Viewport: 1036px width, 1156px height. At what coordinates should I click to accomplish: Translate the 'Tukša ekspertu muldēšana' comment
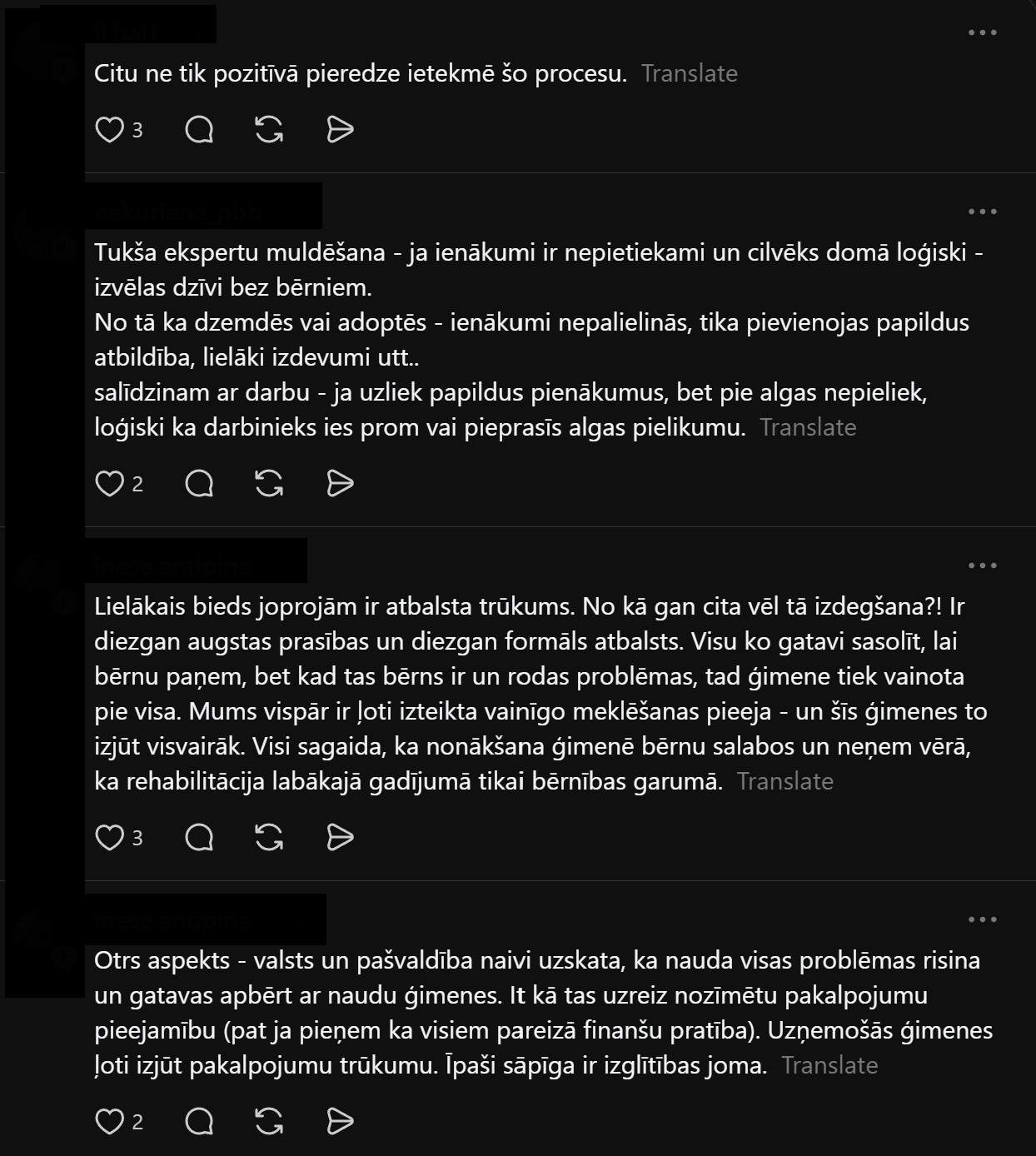808,427
